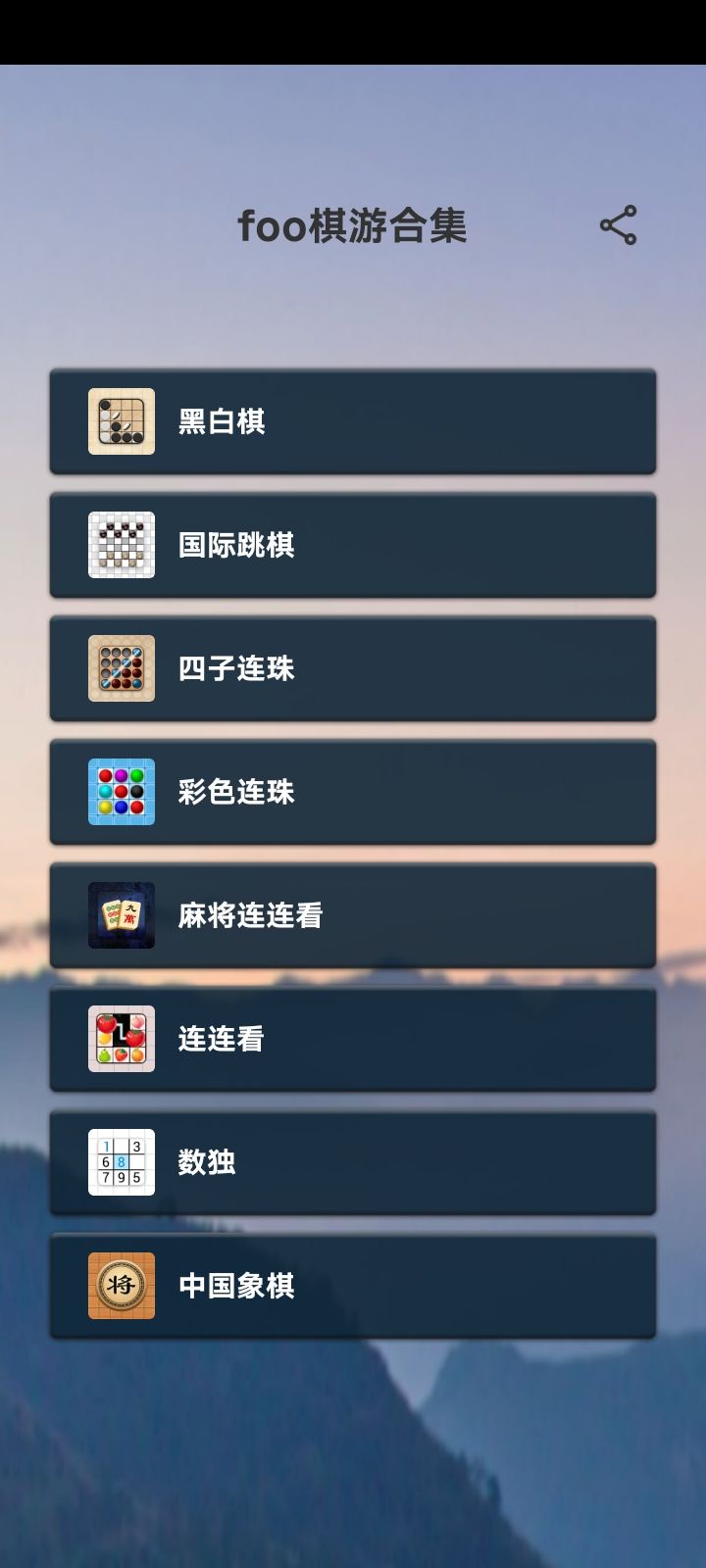Screen dimensions: 706x1568
Task: Open 中国象棋 chess game
Action: point(353,1286)
